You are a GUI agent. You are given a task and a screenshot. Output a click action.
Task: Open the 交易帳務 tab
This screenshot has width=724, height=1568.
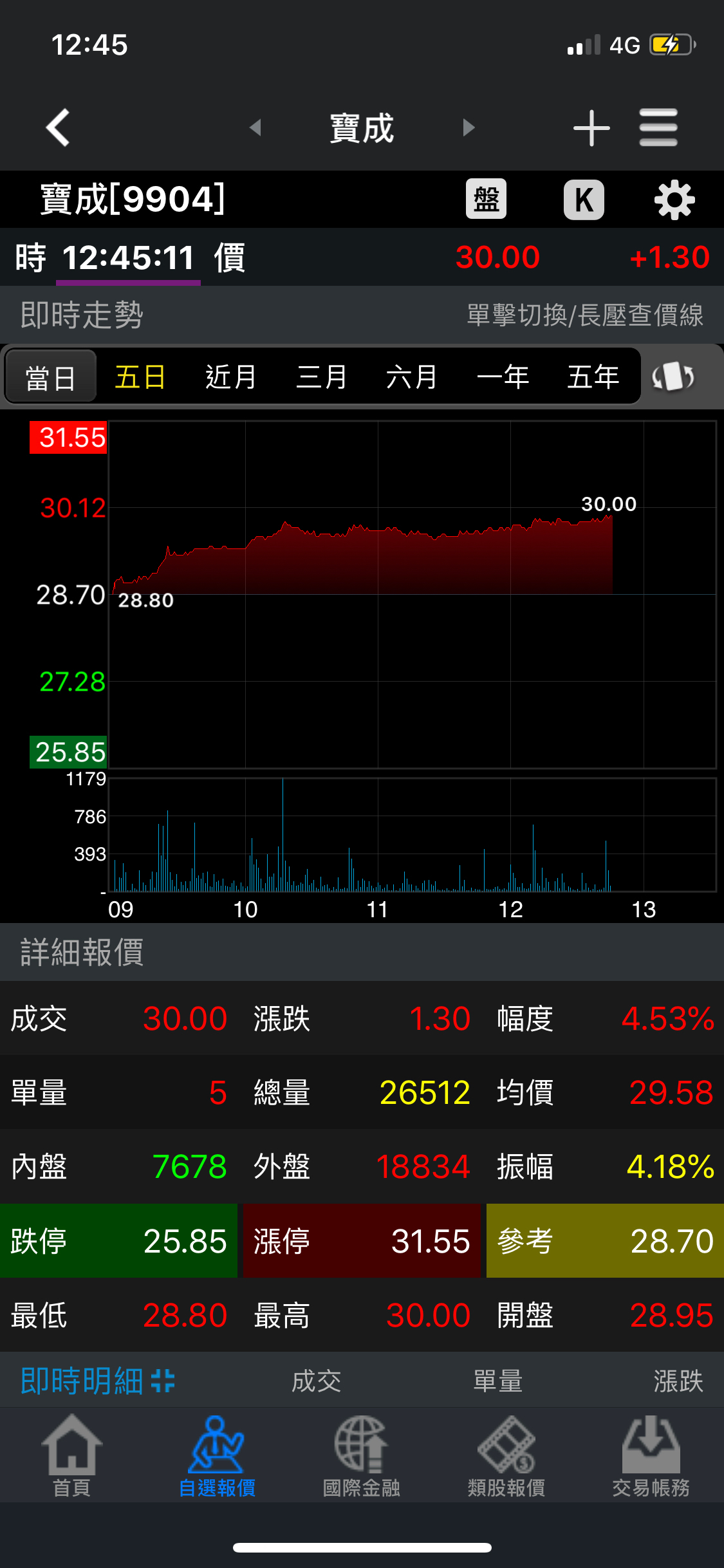point(651,1456)
